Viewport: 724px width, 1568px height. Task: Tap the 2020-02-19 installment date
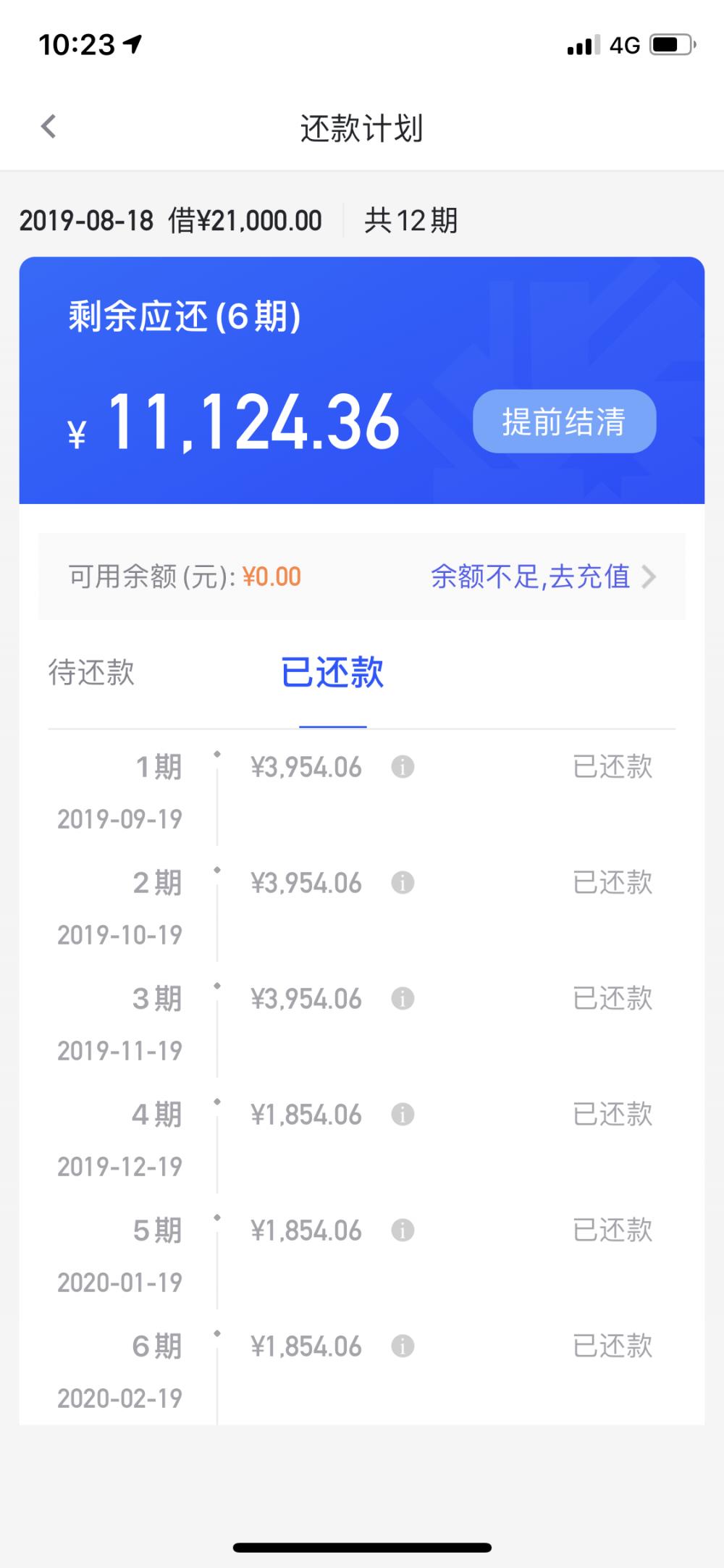(120, 1398)
